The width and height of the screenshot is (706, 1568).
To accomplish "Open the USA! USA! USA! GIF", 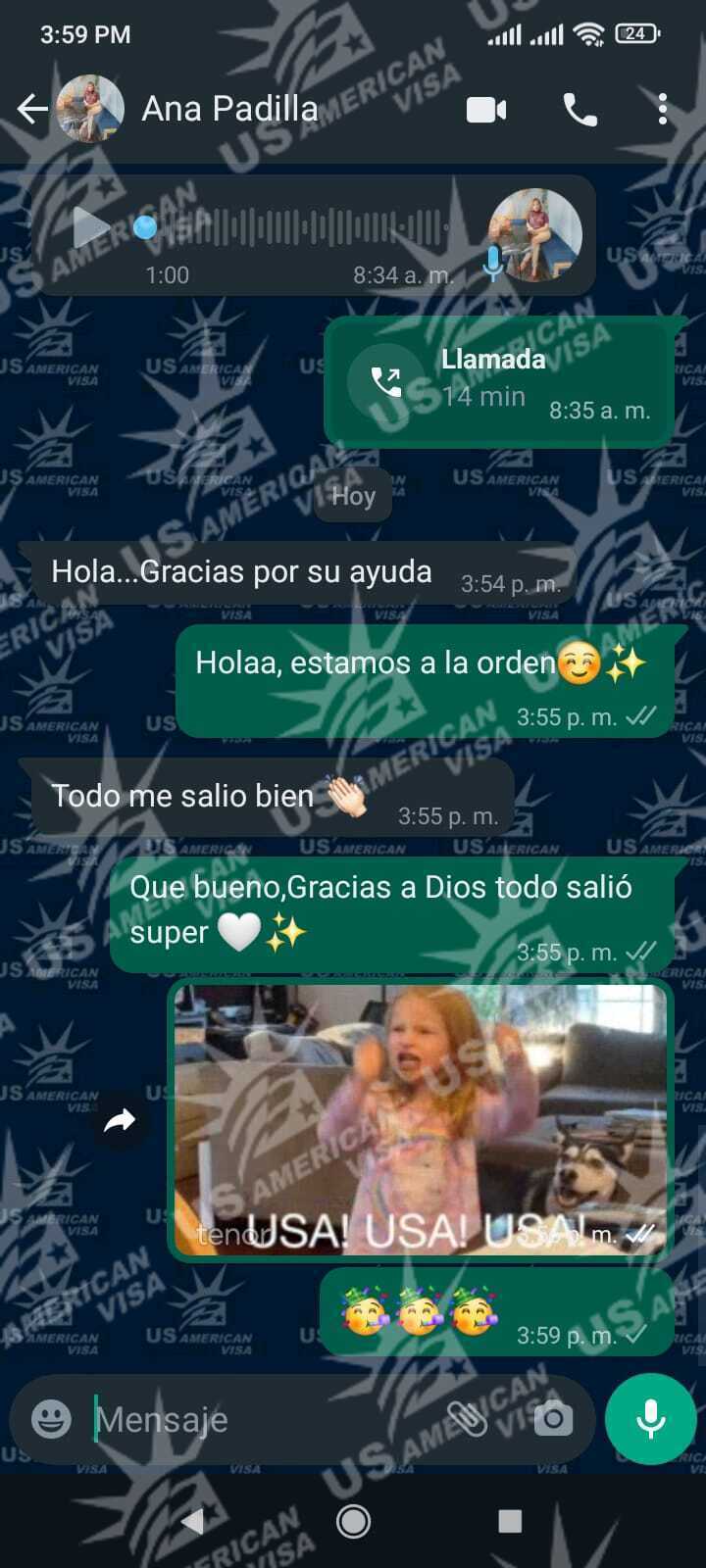I will point(422,1120).
